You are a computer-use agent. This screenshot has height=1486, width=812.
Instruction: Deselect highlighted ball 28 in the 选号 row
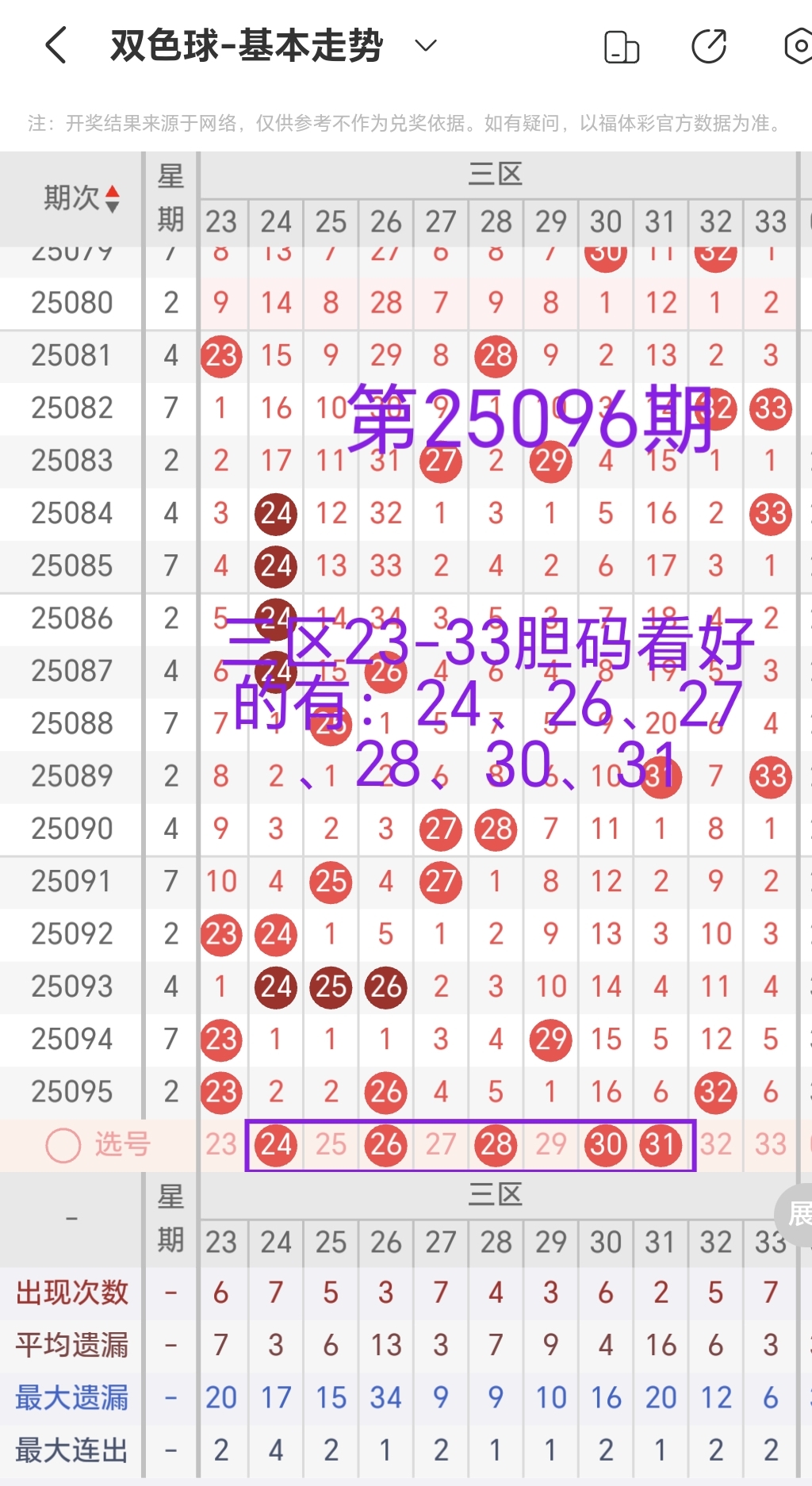[x=495, y=1144]
